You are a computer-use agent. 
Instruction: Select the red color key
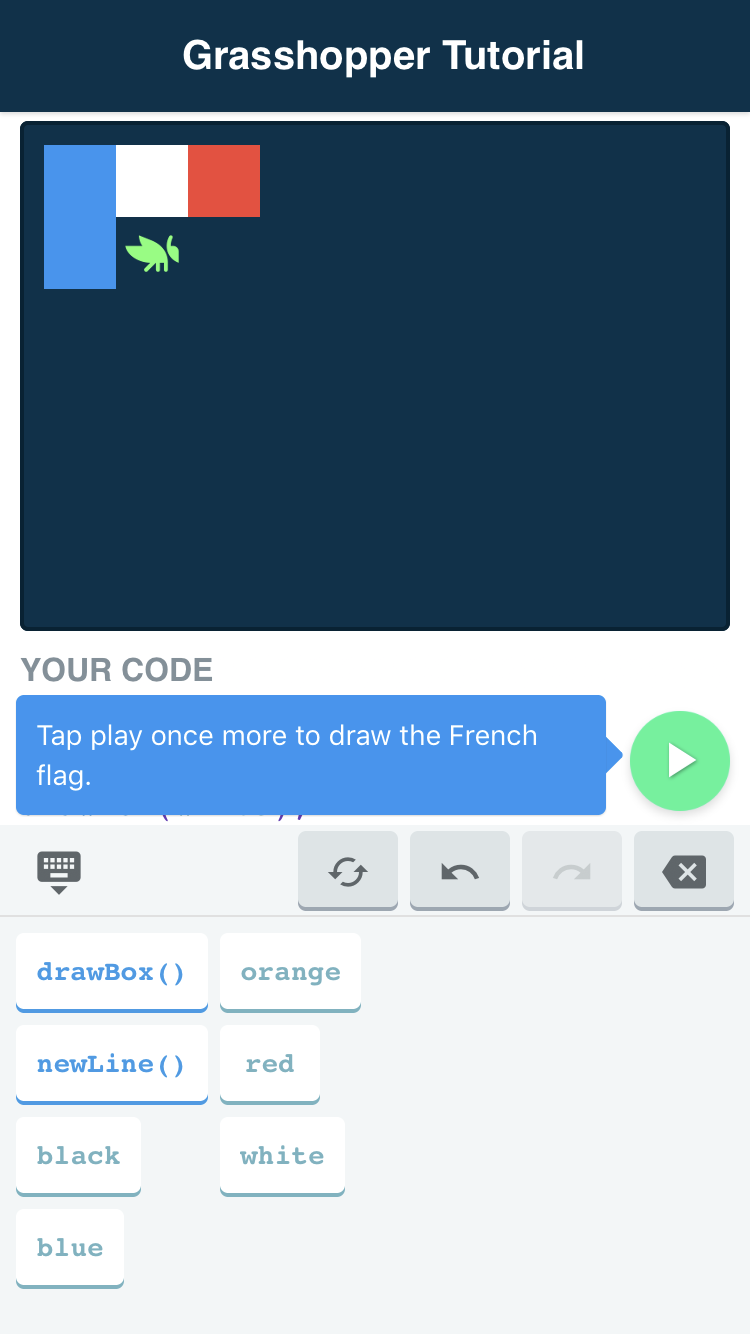[270, 1064]
